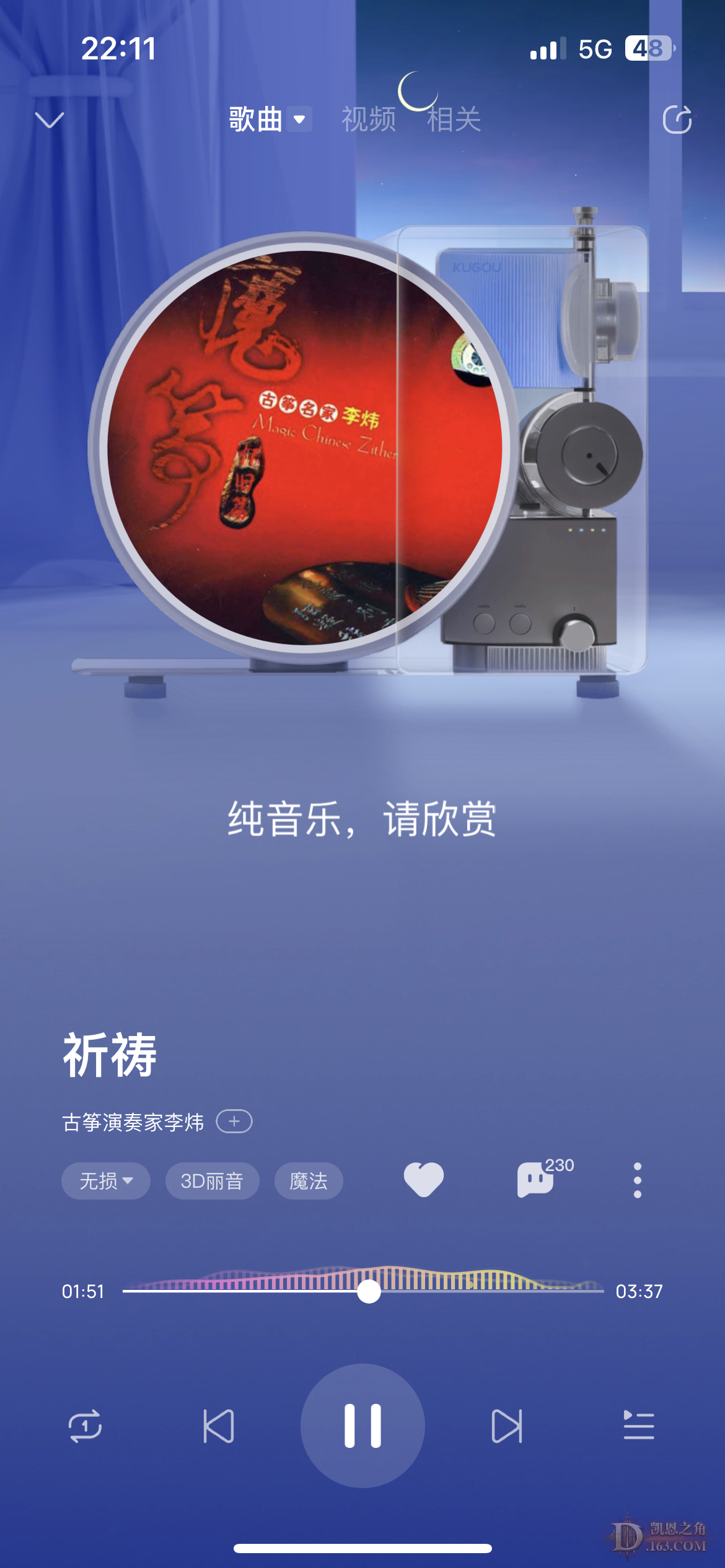Change the repeat mode
This screenshot has width=725, height=1568.
85,1426
